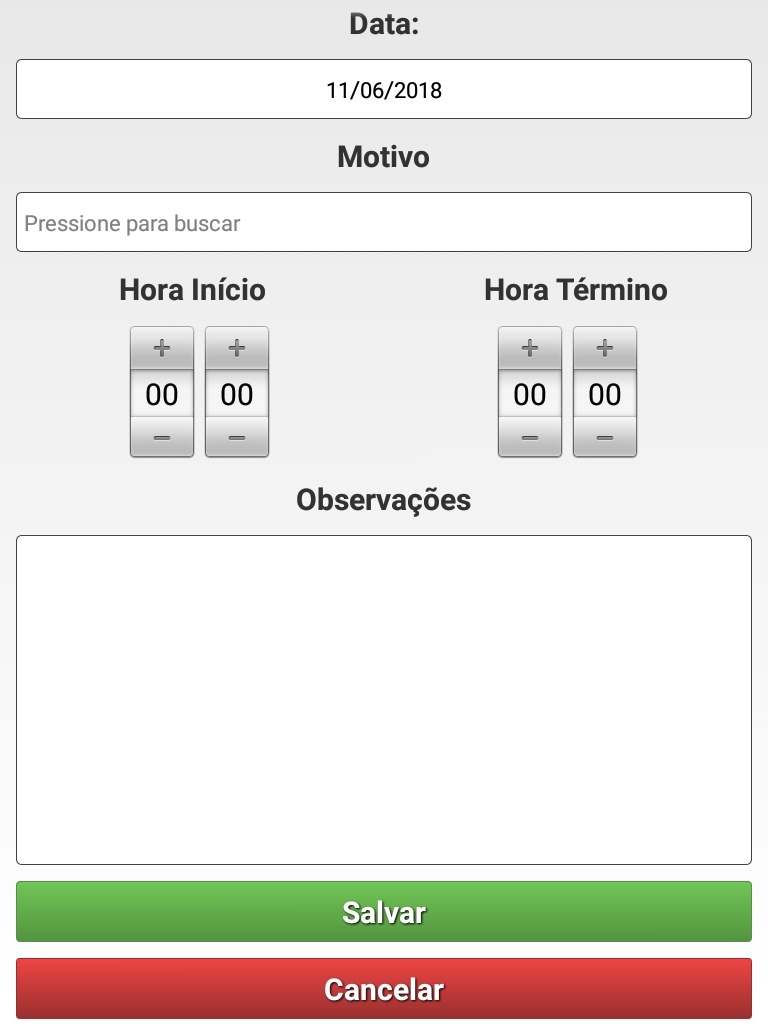Increase the Hora Término minutes

tap(605, 348)
